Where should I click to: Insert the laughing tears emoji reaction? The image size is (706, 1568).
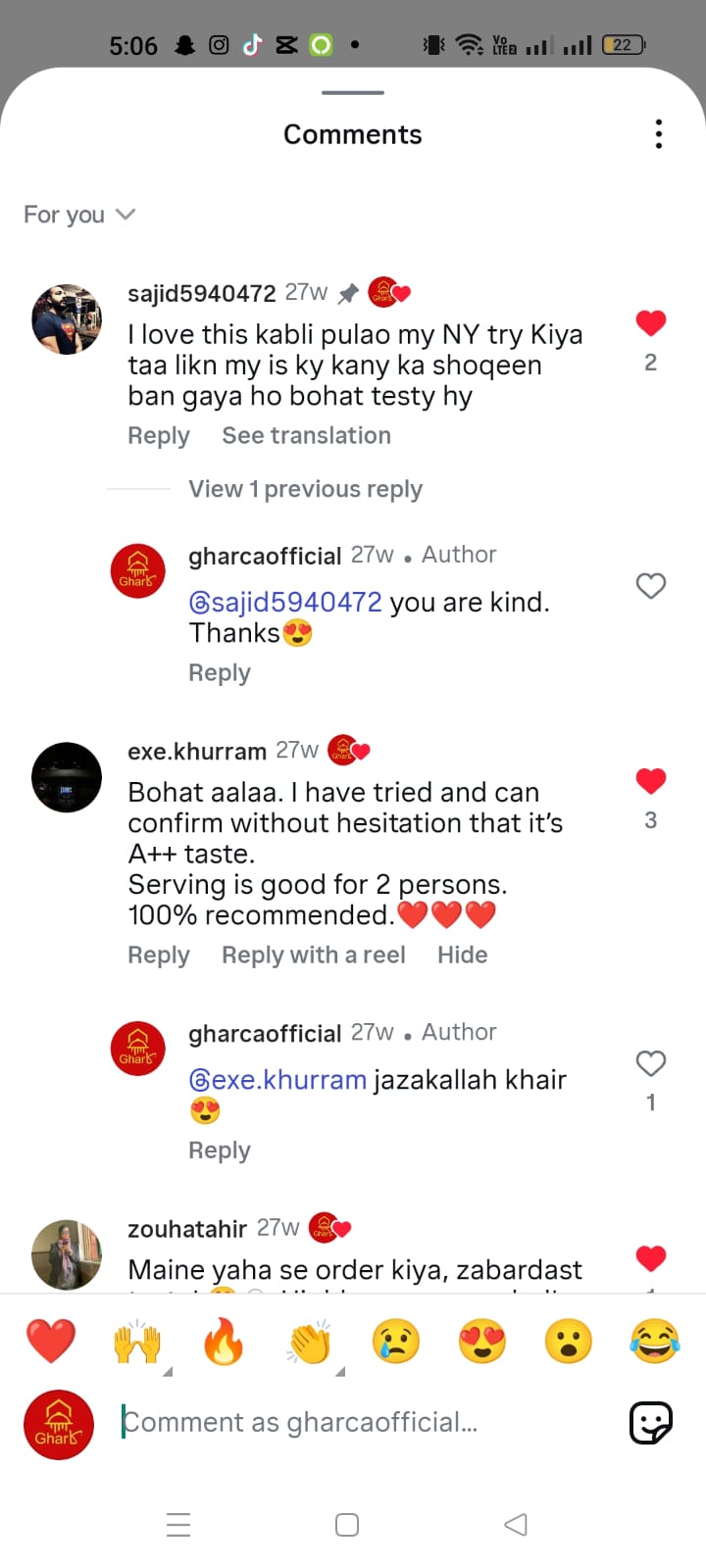coord(654,1342)
